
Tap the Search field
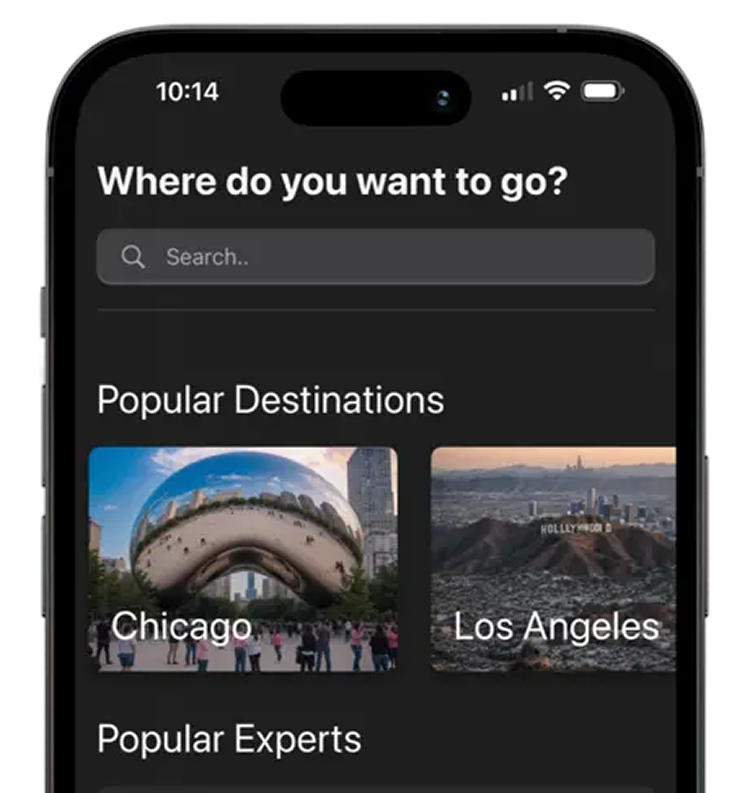[x=375, y=257]
